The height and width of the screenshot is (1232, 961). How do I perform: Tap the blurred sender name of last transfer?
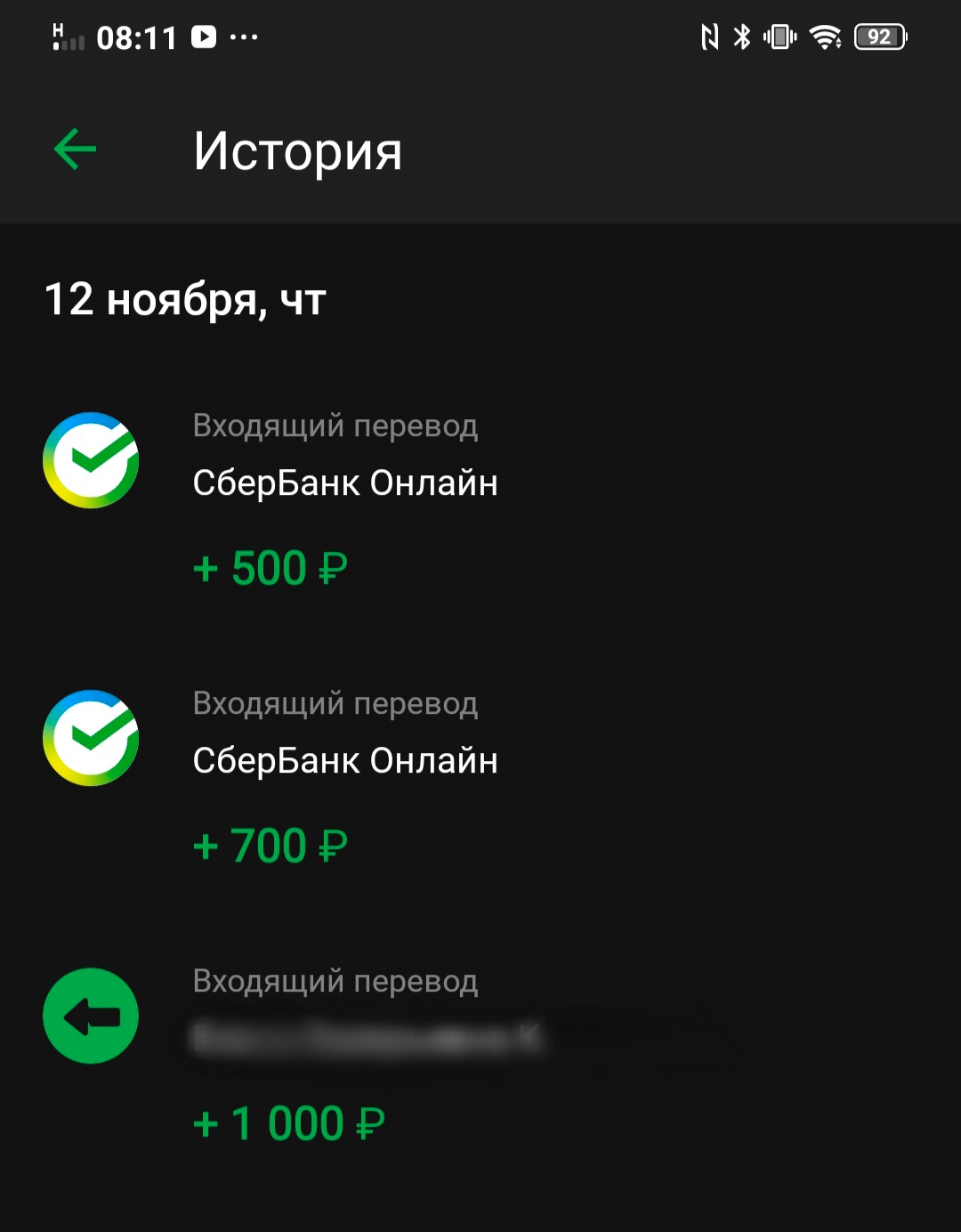click(x=369, y=1039)
